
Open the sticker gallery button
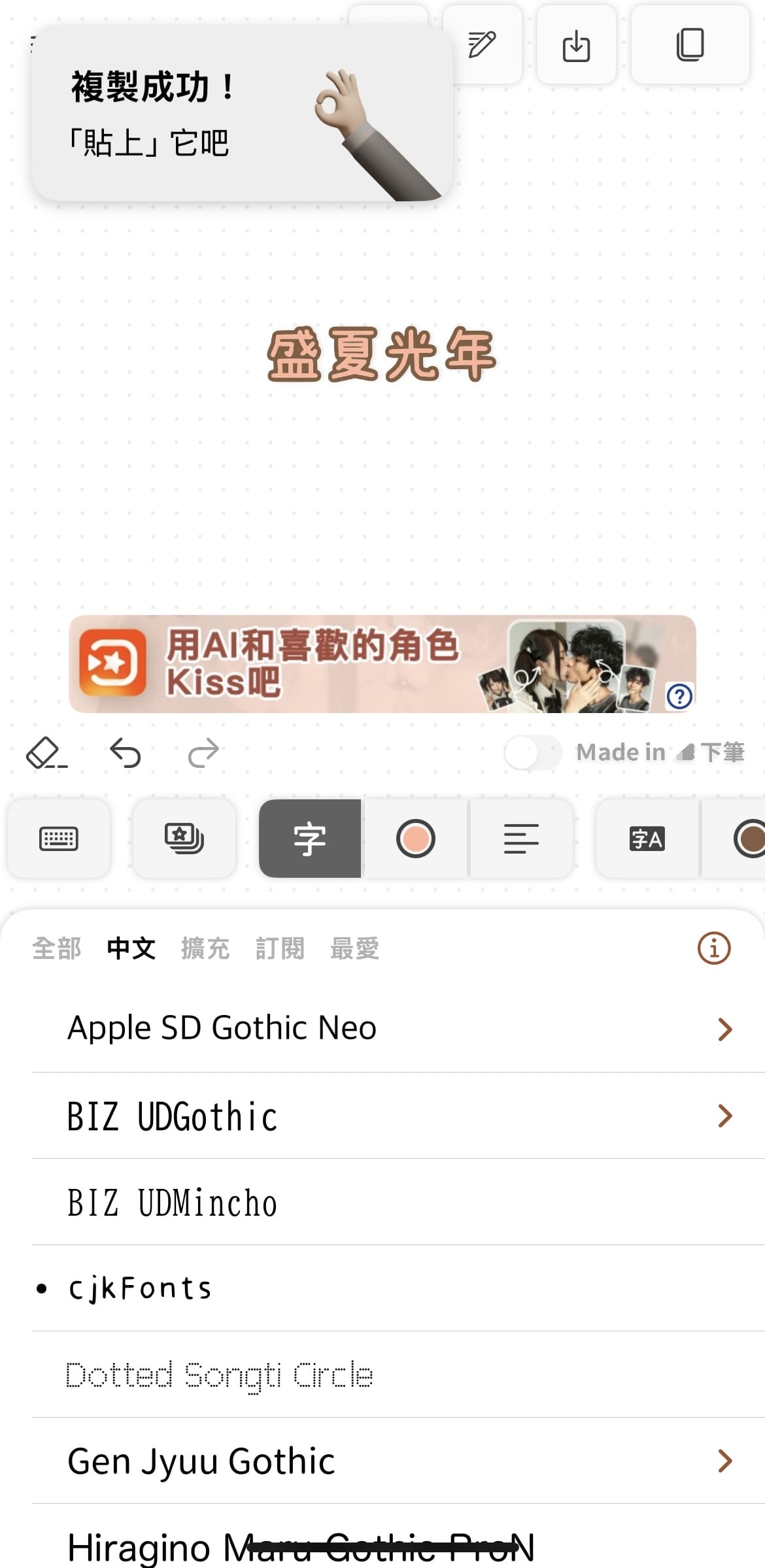click(x=184, y=839)
